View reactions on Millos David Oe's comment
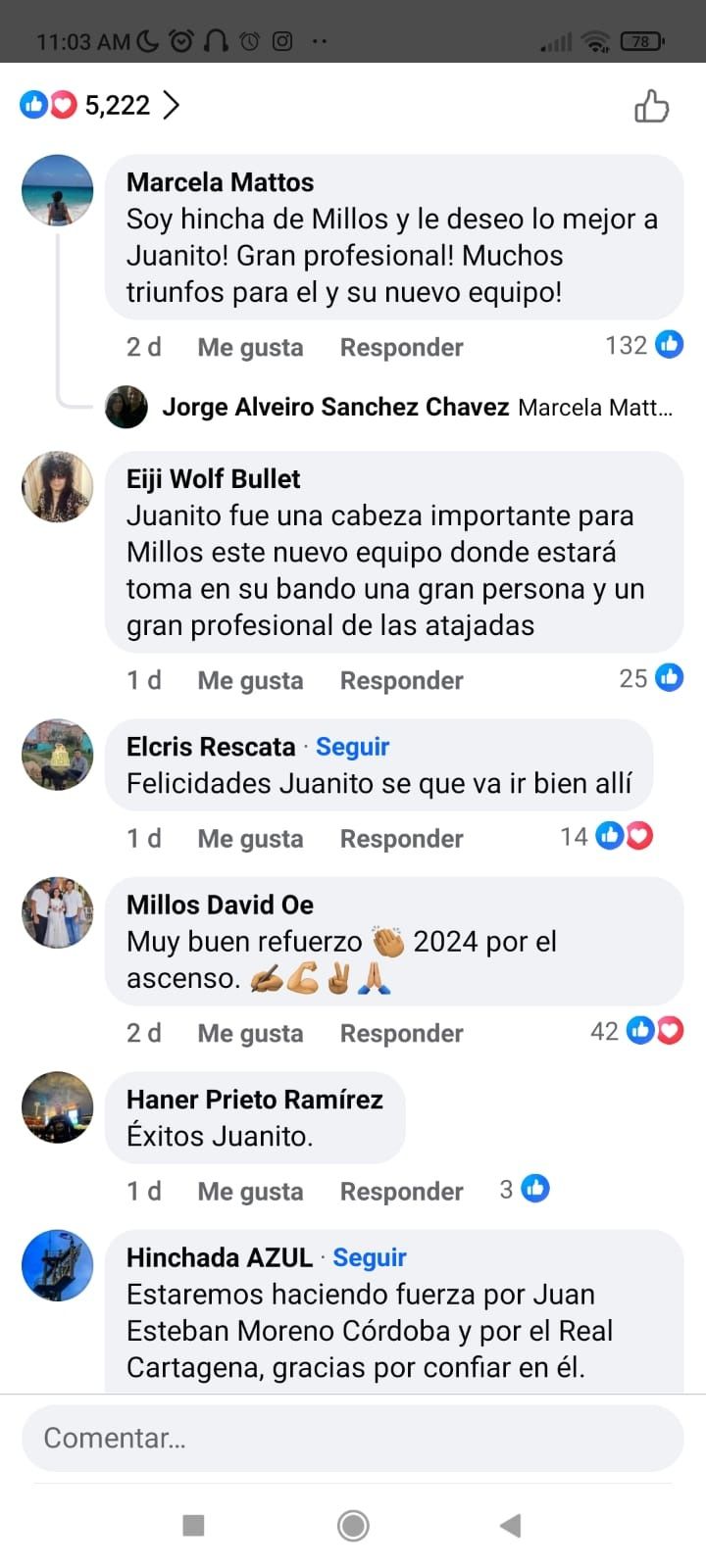Image resolution: width=706 pixels, height=1568 pixels. click(x=637, y=1031)
